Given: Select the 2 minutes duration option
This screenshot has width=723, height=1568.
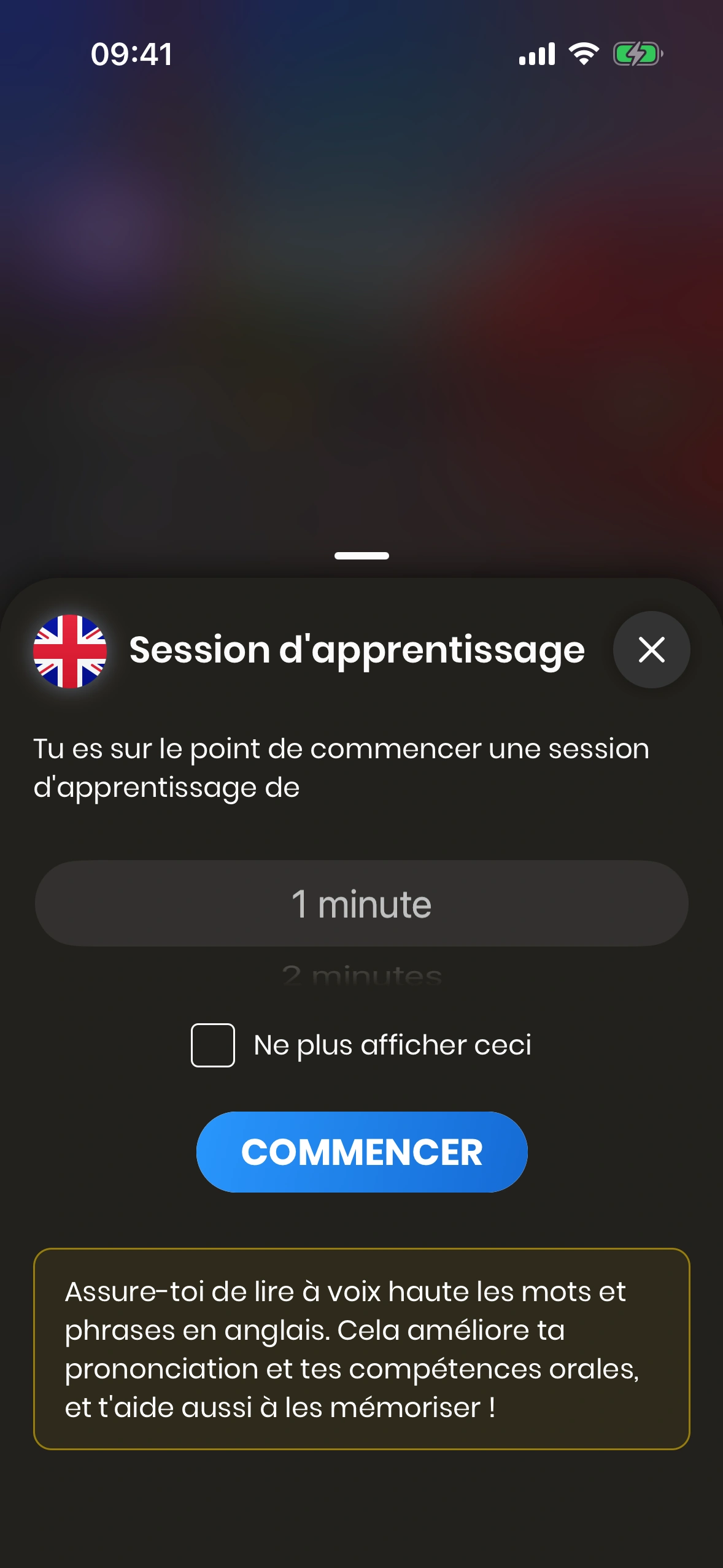Looking at the screenshot, I should [361, 974].
